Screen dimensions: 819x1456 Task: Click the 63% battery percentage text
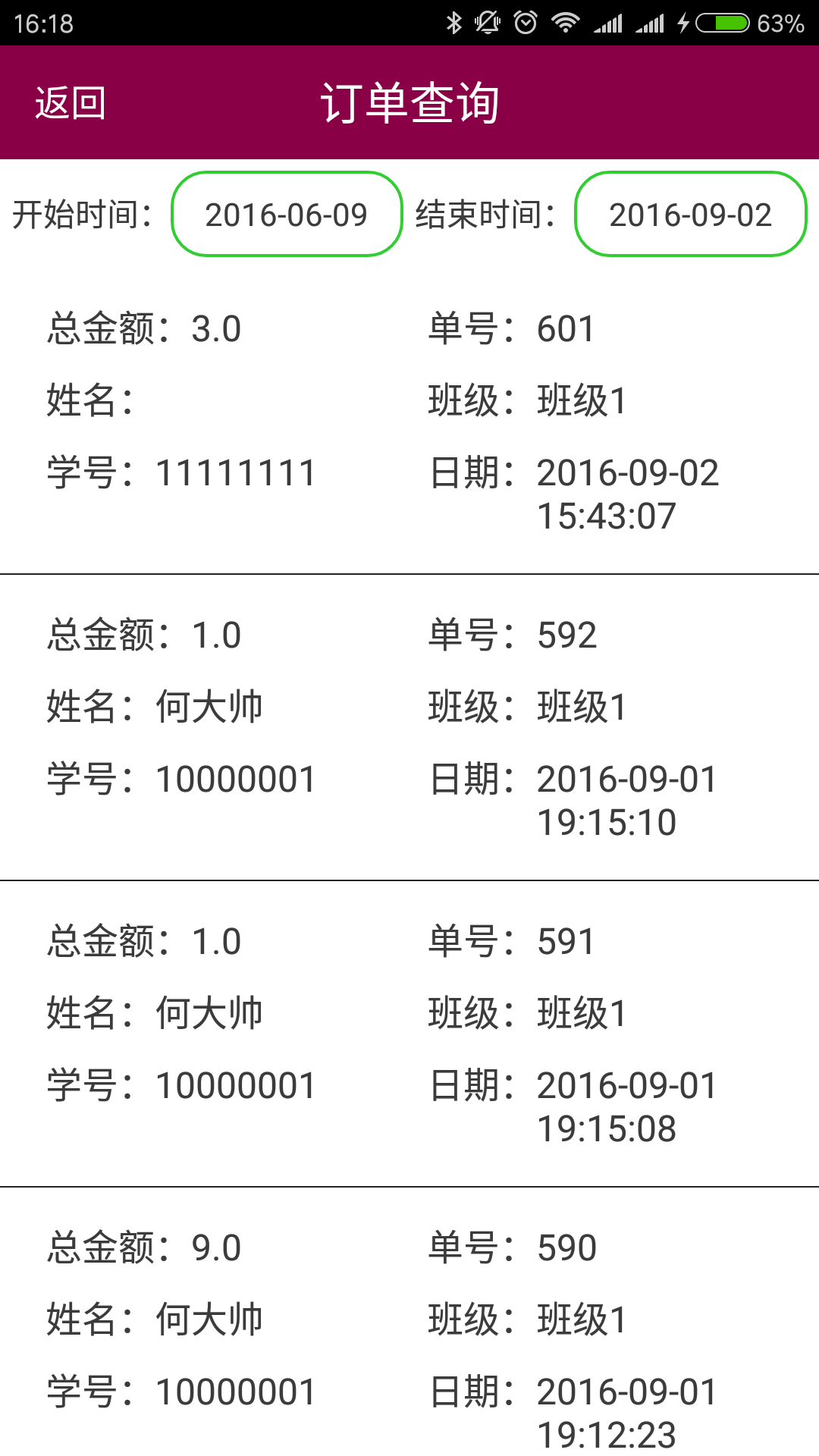point(781,23)
